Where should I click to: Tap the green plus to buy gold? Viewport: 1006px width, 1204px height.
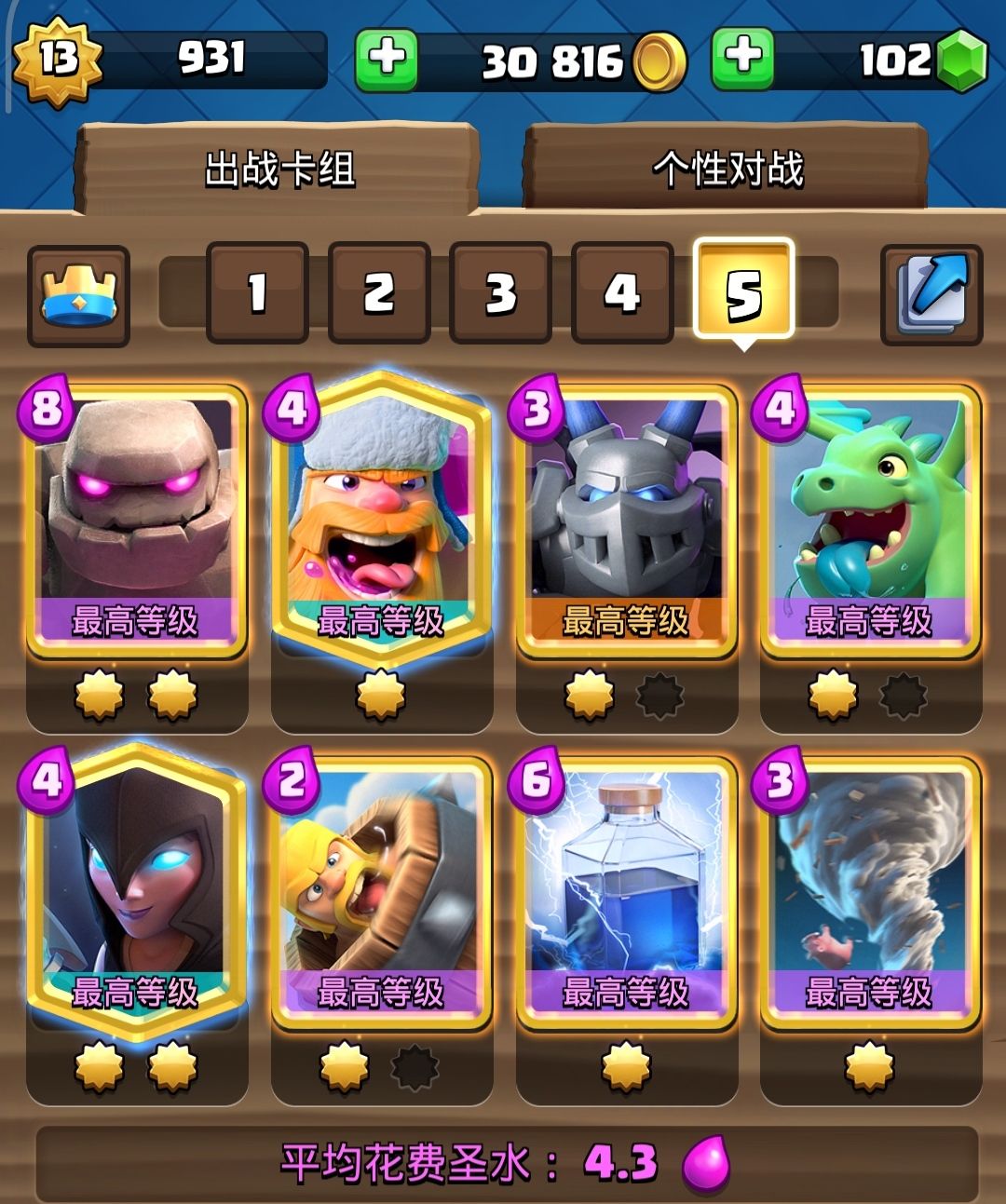pos(386,60)
